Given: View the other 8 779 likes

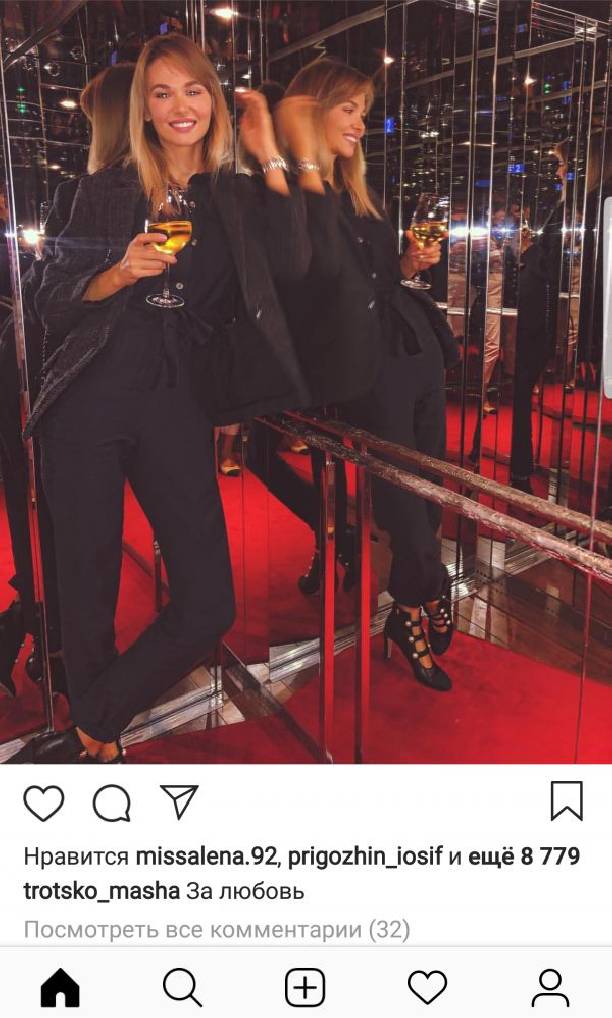Looking at the screenshot, I should tap(524, 858).
